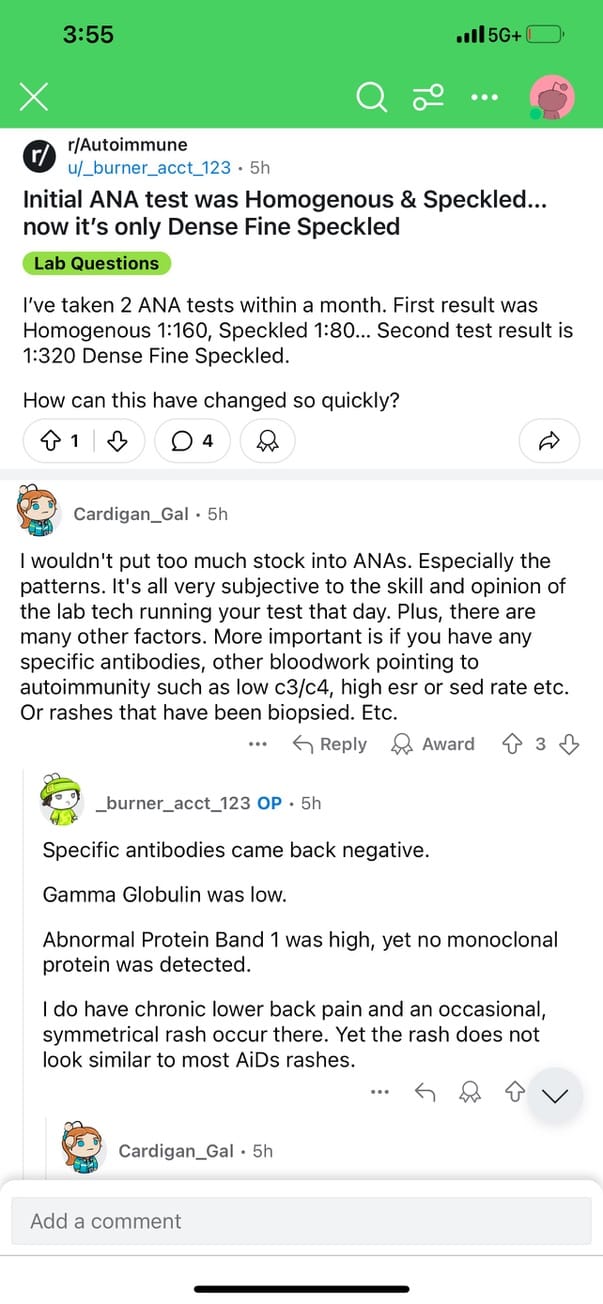Open more options on Cardigan_Gal's comment
Image resolution: width=603 pixels, height=1304 pixels.
coord(257,744)
